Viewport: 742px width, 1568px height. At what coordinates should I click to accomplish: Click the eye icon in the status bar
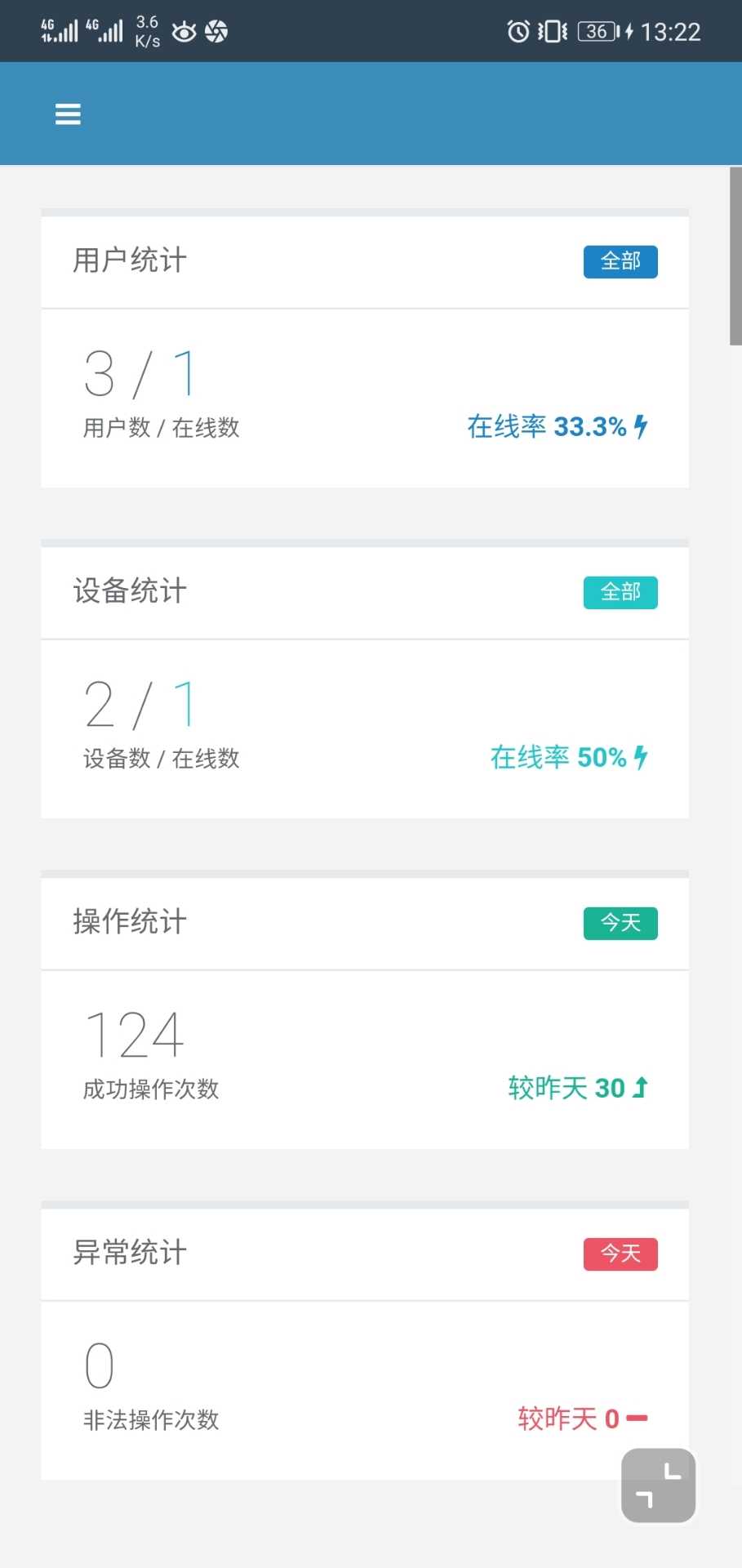point(183,31)
